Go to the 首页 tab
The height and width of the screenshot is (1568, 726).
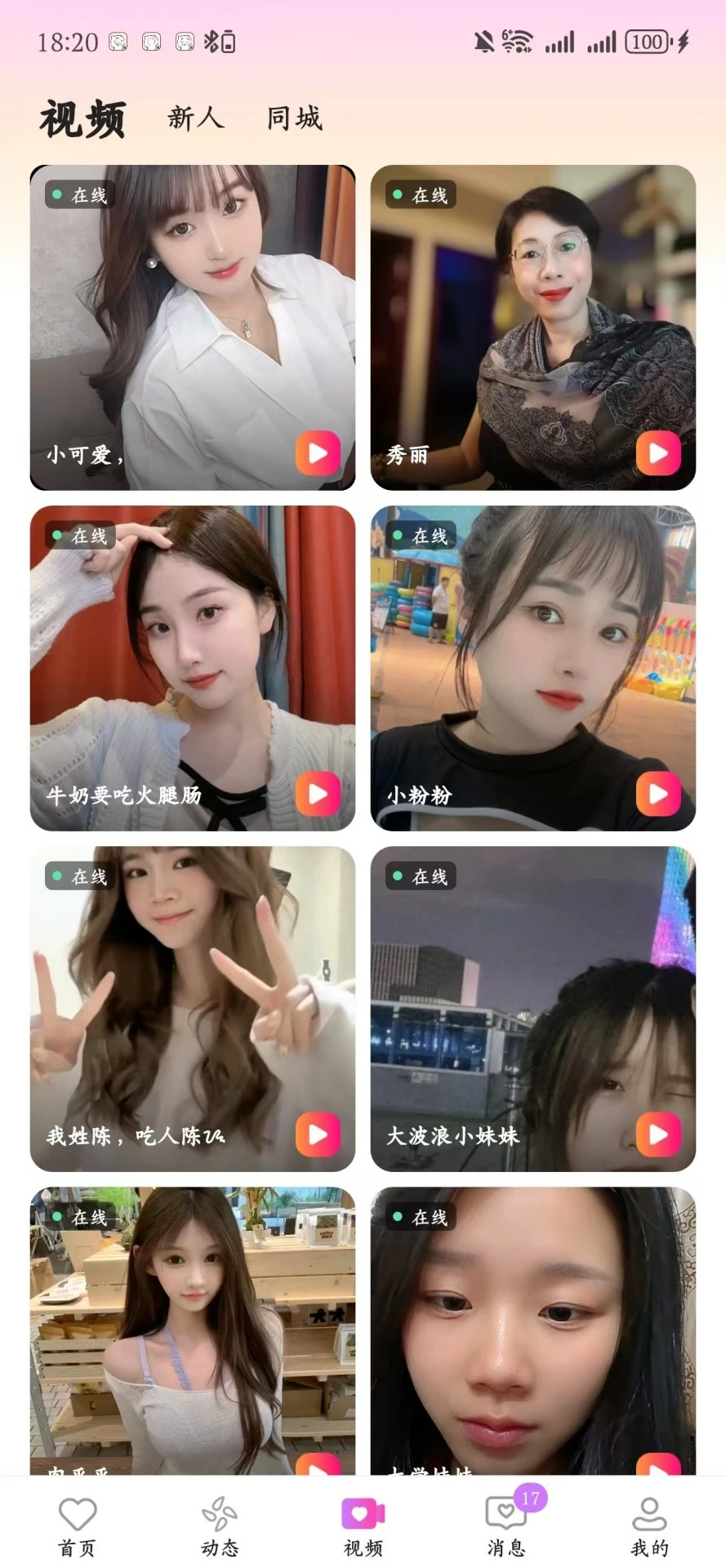[x=78, y=1526]
